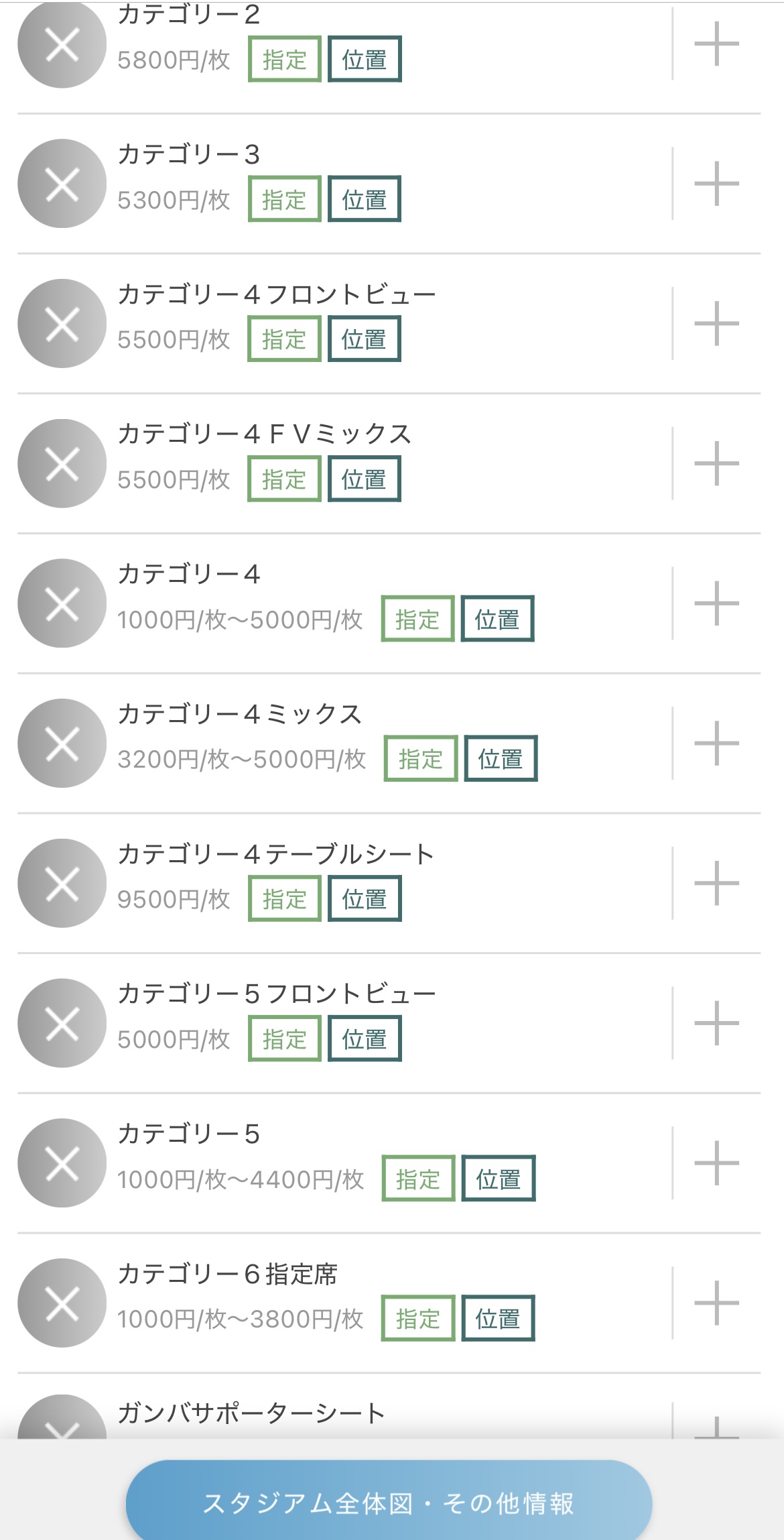Viewport: 784px width, 1540px height.
Task: Tap 位置 tag on カテゴリー3
Action: coord(365,199)
